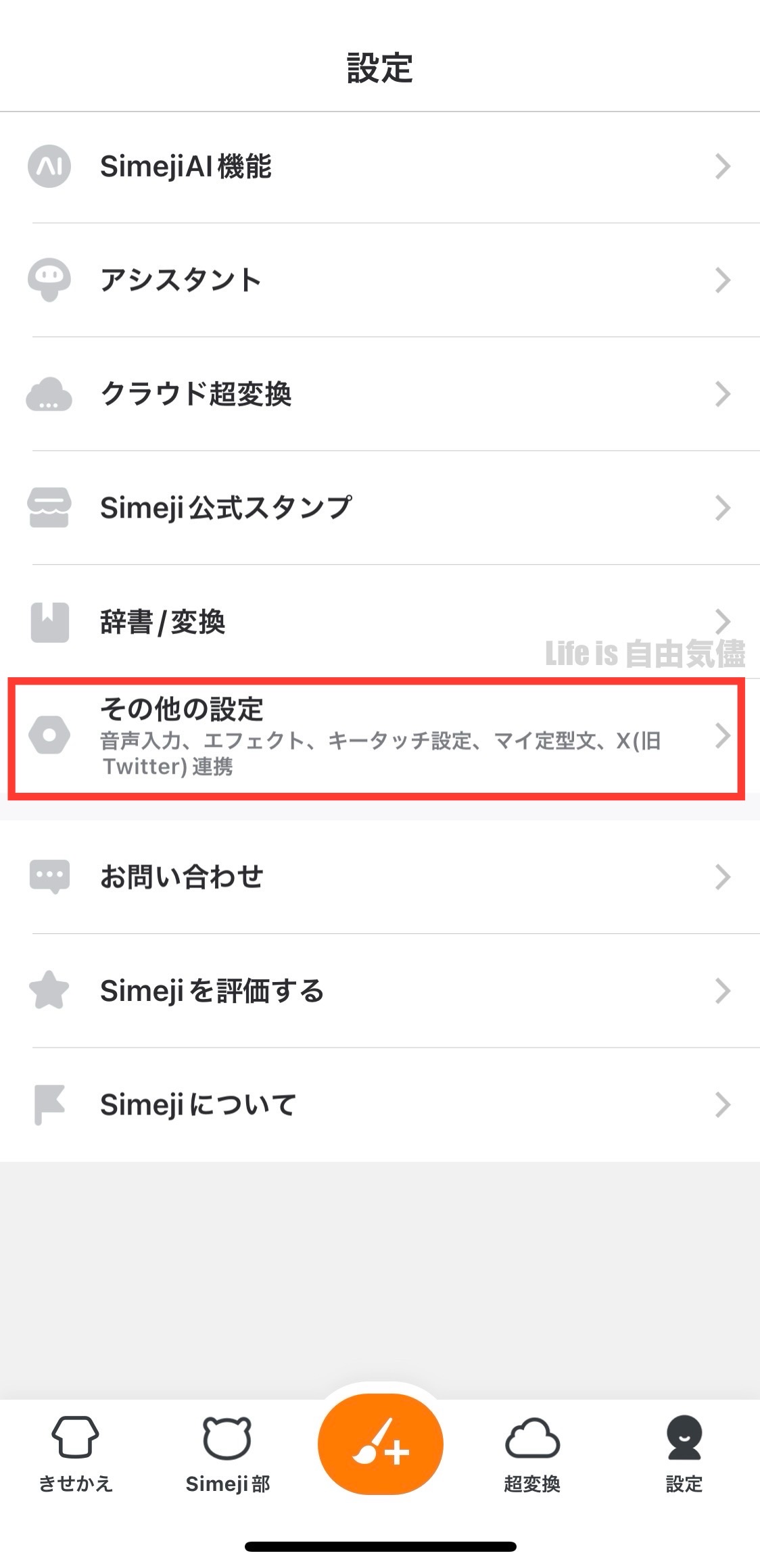Switch to the Simeji部 tab

tap(228, 1453)
